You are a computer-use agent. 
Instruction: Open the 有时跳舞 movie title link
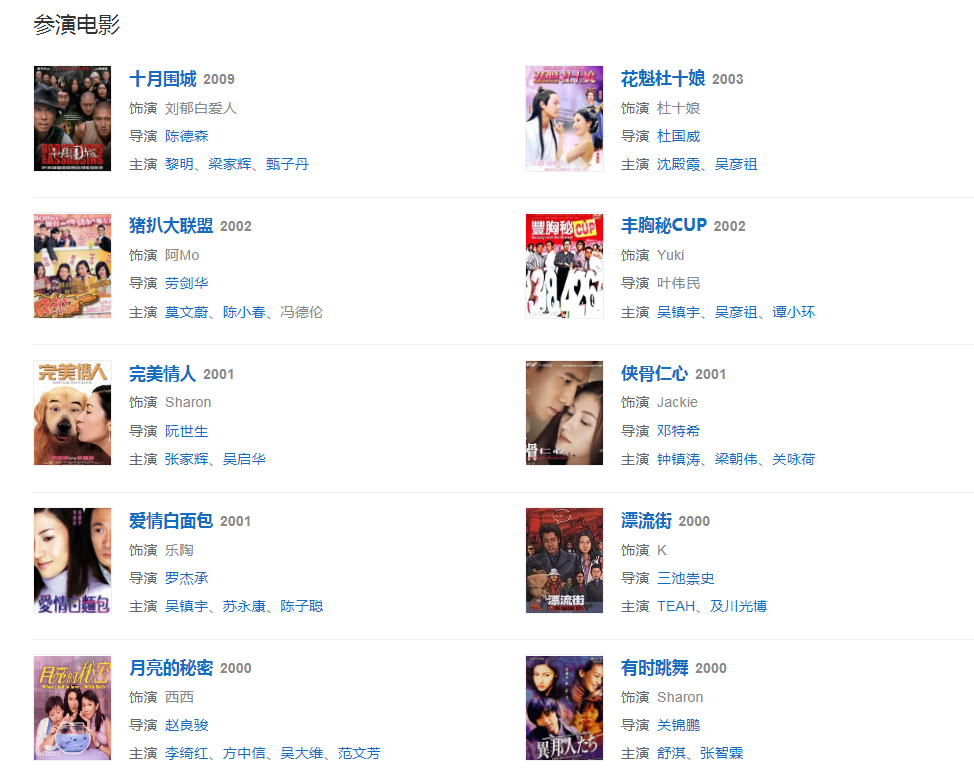pos(654,668)
